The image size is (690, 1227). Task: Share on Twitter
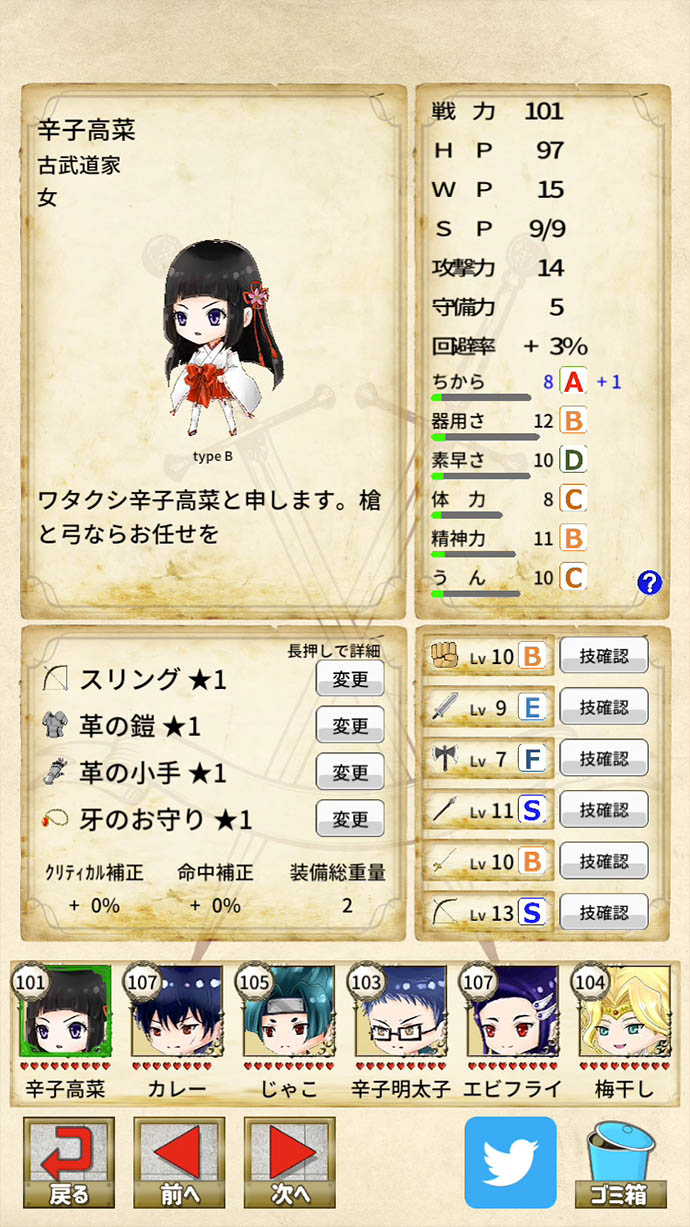[x=510, y=1162]
